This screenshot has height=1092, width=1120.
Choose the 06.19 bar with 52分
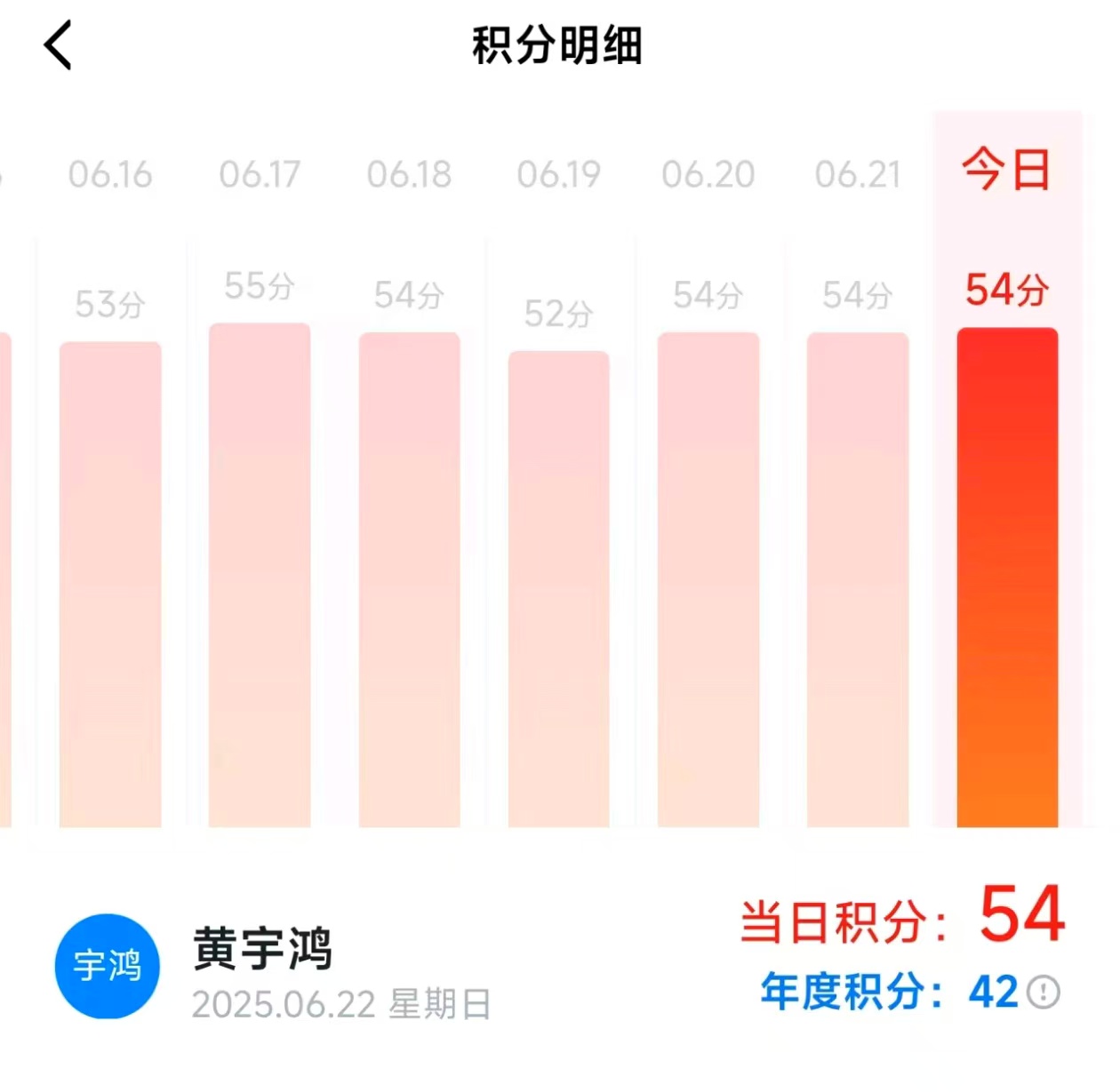[558, 588]
